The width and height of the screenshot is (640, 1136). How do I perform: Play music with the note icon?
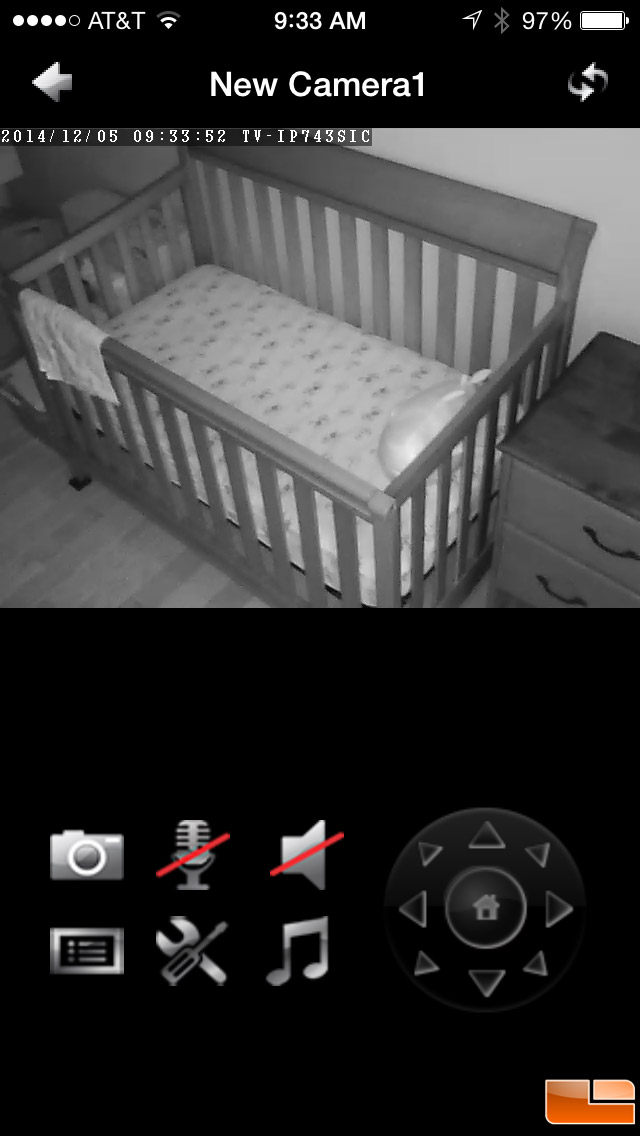pos(298,951)
